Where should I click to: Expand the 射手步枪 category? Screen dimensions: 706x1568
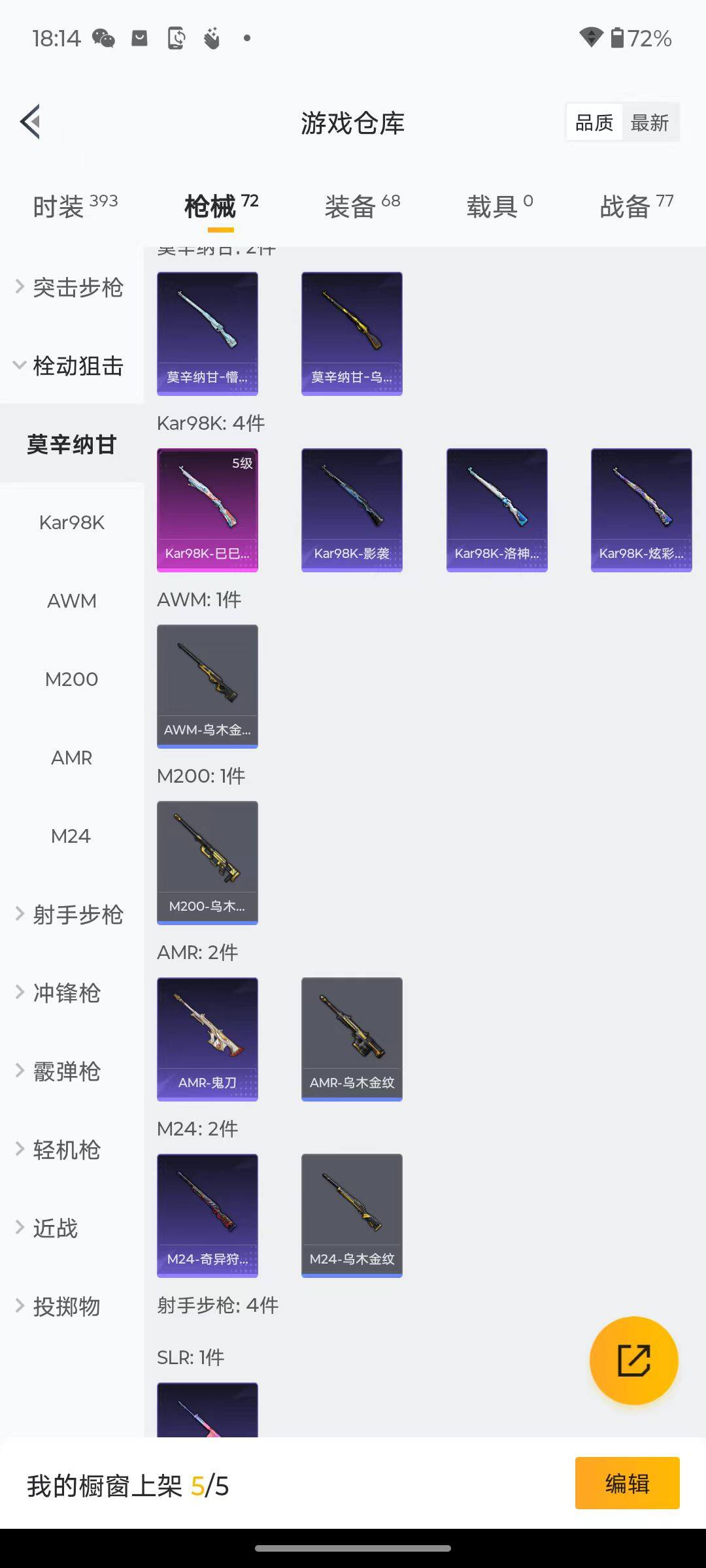tap(71, 915)
